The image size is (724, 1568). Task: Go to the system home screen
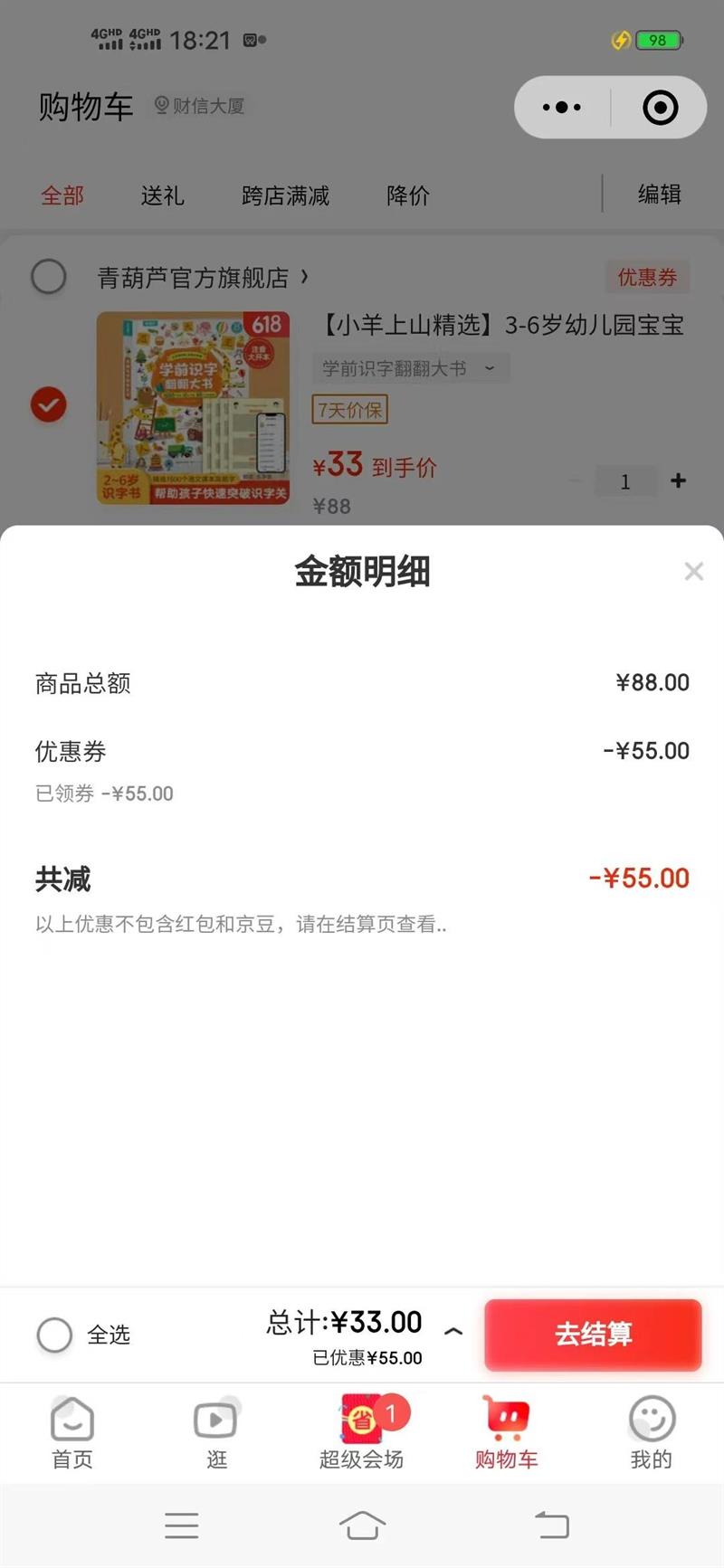coord(362,1525)
